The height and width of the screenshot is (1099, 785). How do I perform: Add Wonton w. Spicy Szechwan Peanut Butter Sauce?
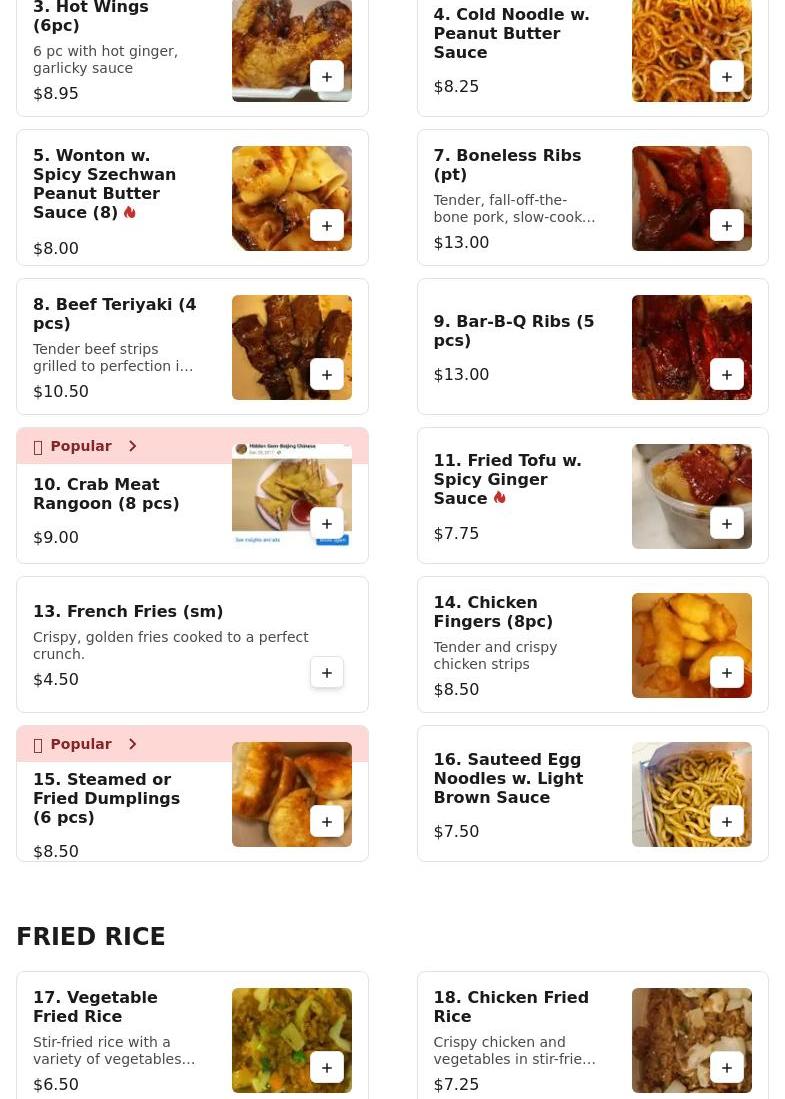tap(327, 226)
